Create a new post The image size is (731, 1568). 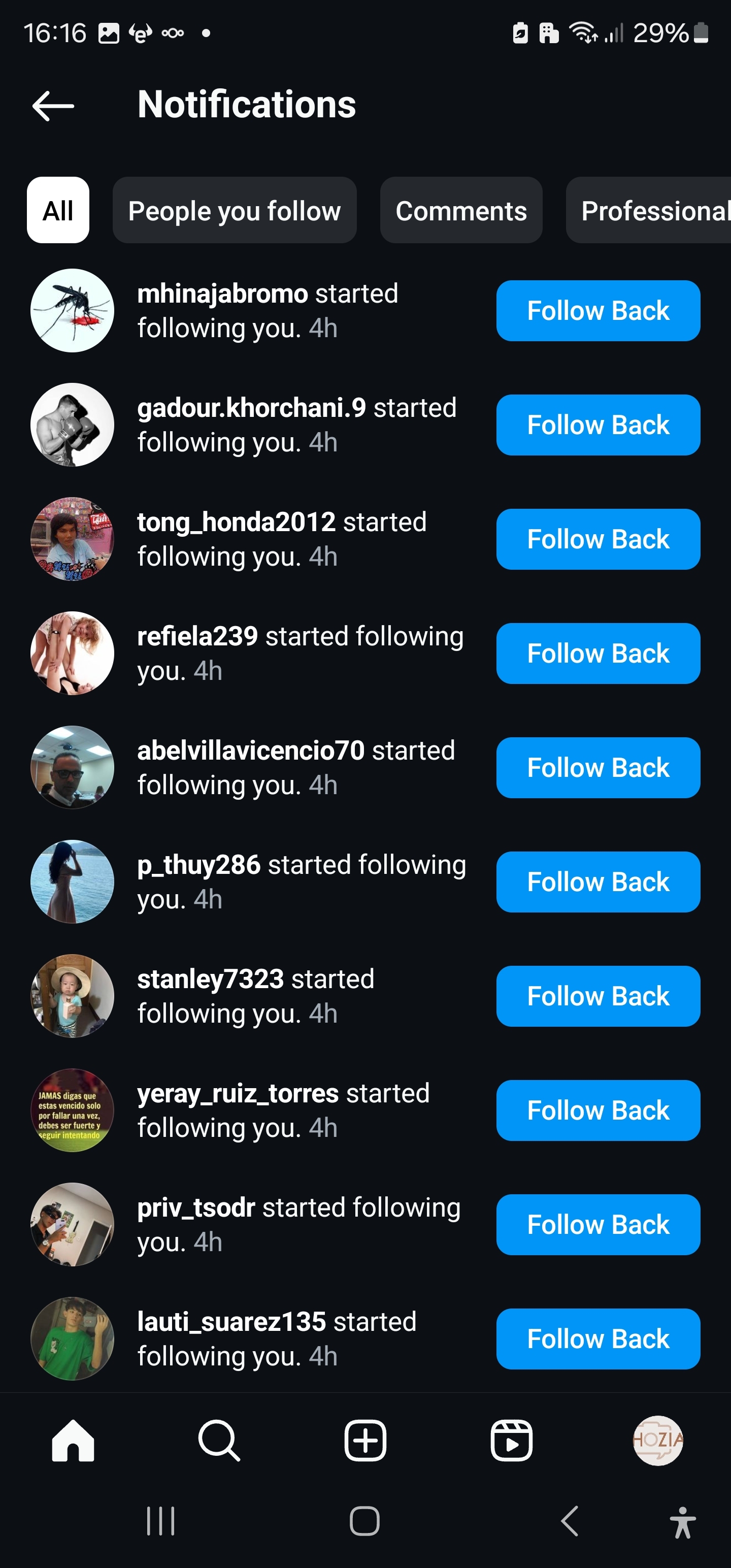tap(365, 1440)
